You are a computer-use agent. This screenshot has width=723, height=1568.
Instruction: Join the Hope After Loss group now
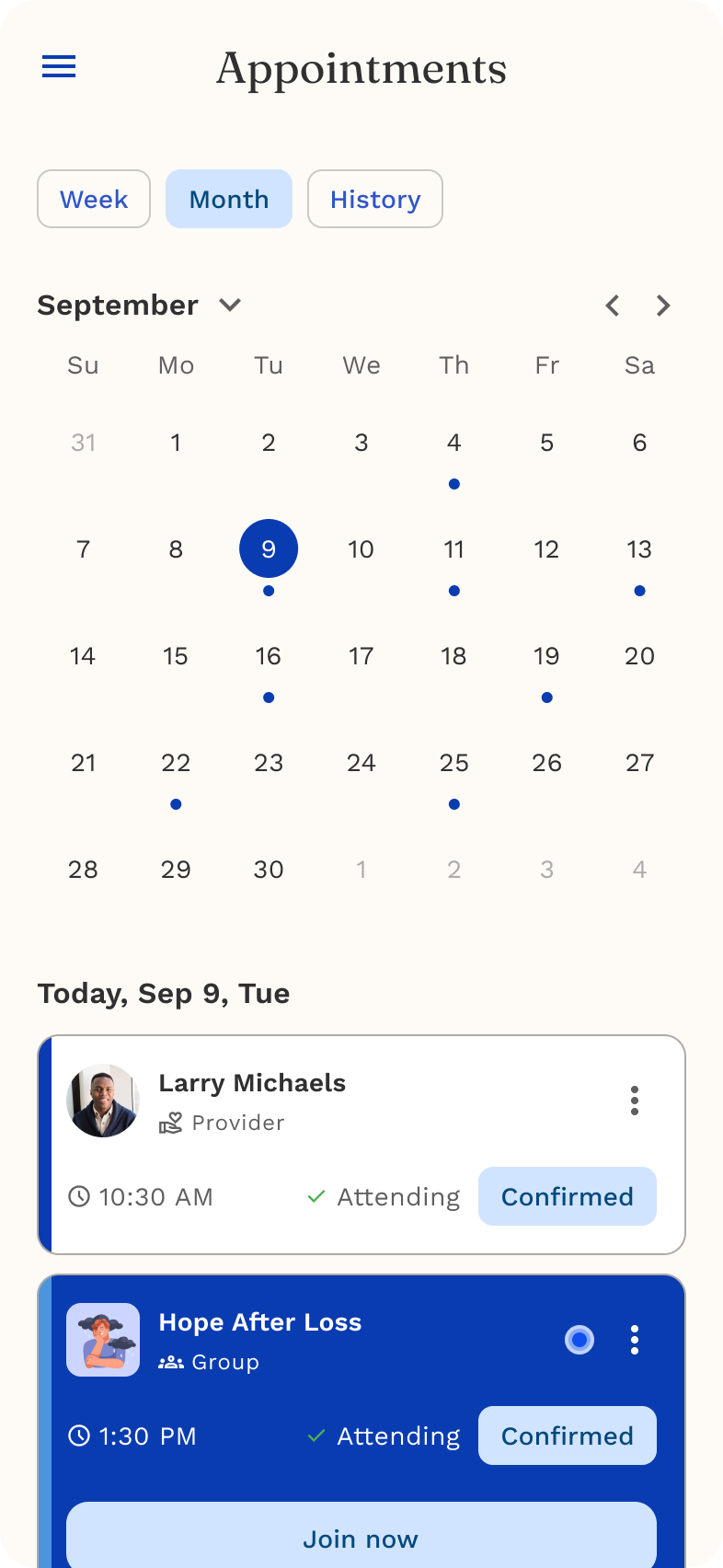(x=361, y=1537)
